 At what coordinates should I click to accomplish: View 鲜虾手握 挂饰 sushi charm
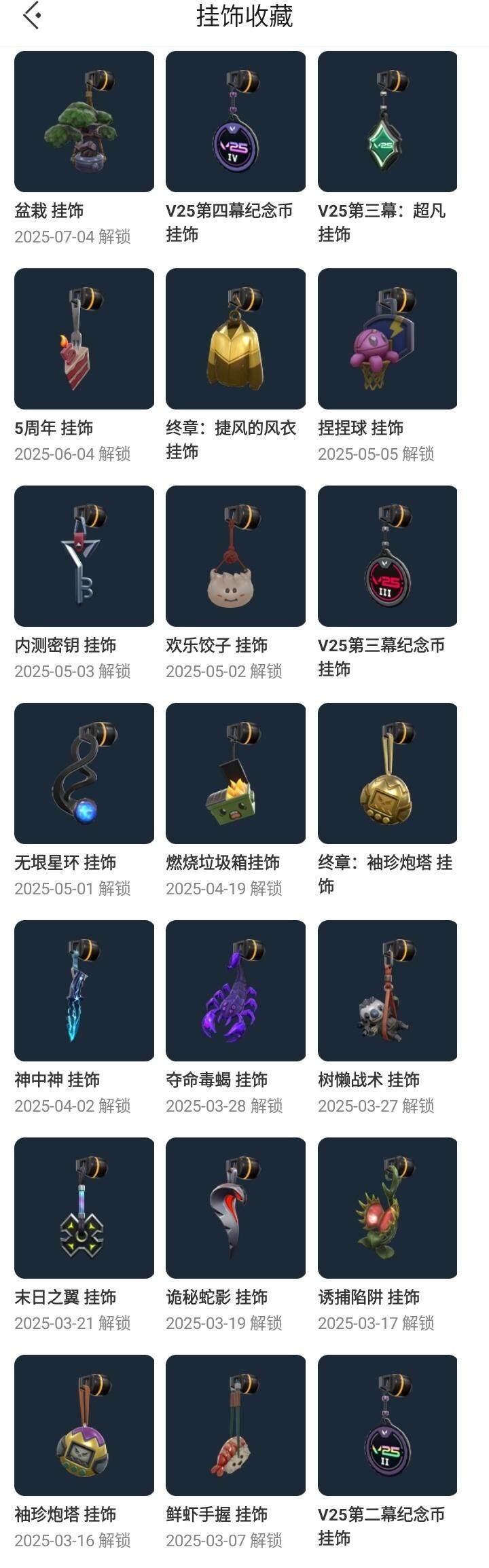pos(236,1425)
